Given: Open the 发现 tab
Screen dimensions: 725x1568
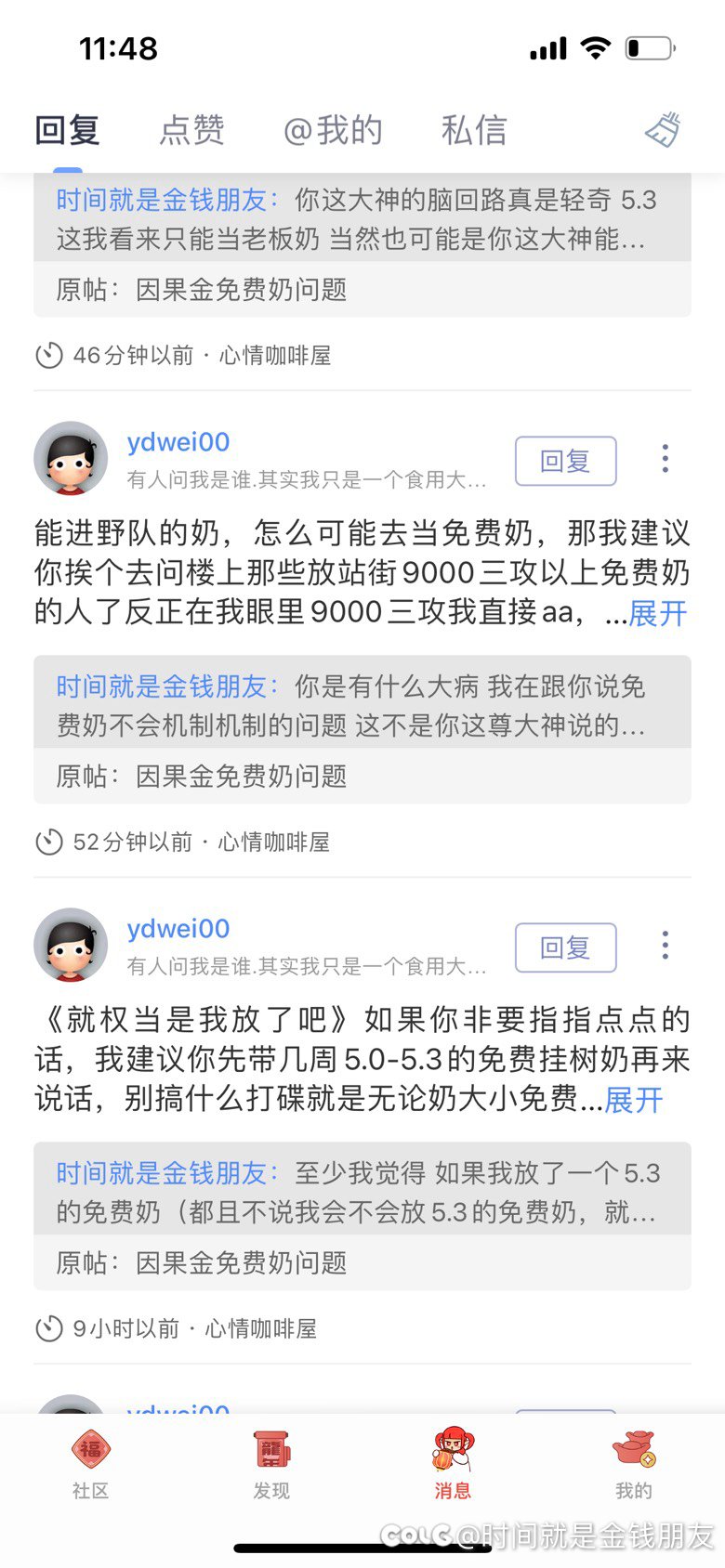Looking at the screenshot, I should point(271,1465).
